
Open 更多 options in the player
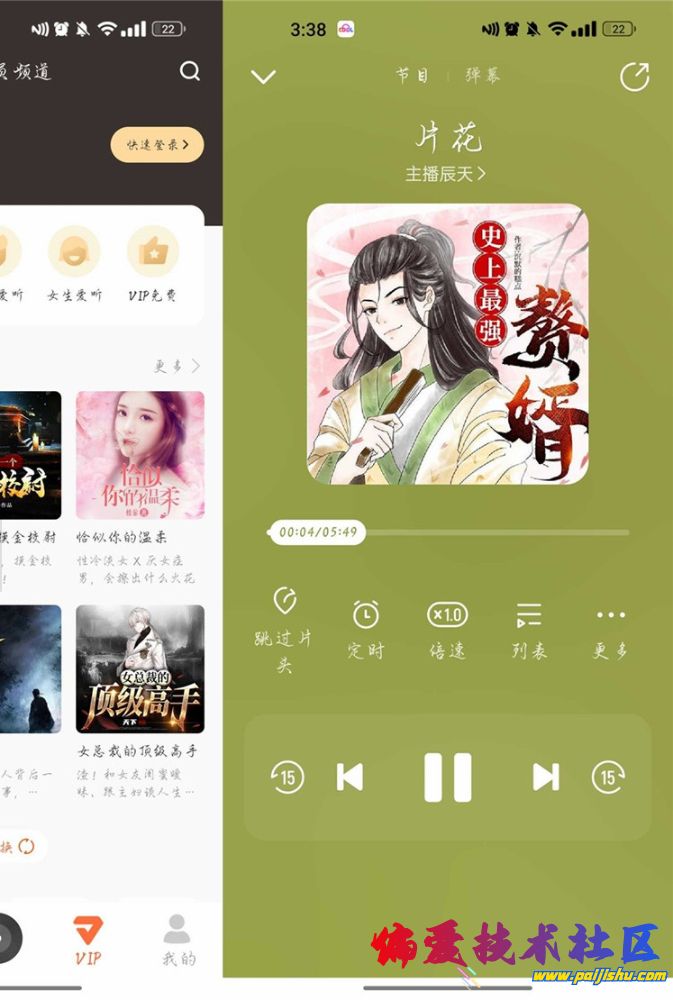point(610,630)
